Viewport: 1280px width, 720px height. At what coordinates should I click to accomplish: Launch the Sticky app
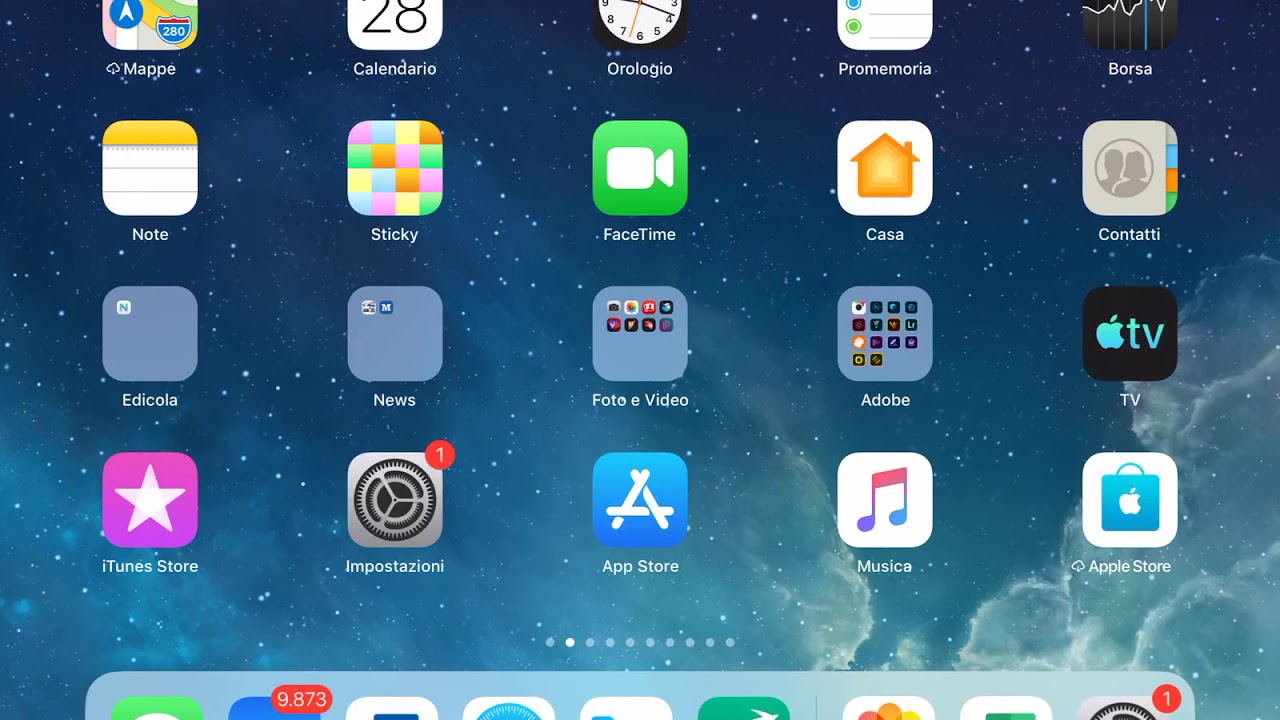coord(395,168)
